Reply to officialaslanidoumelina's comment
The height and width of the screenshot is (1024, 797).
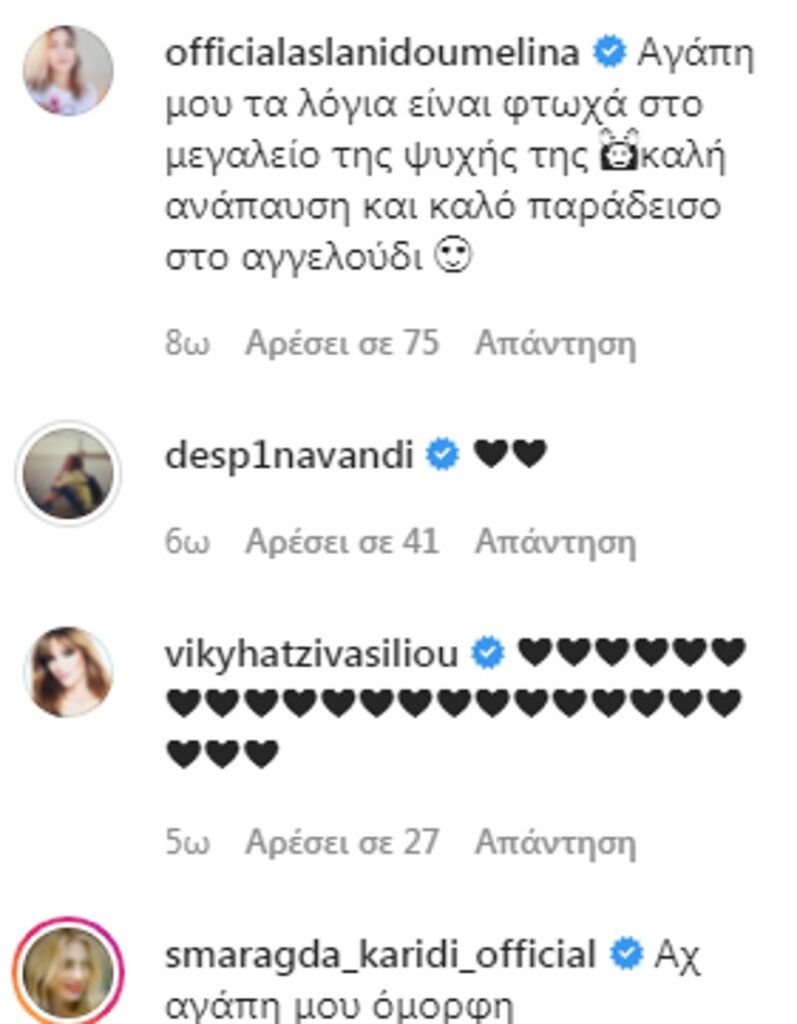click(x=555, y=344)
